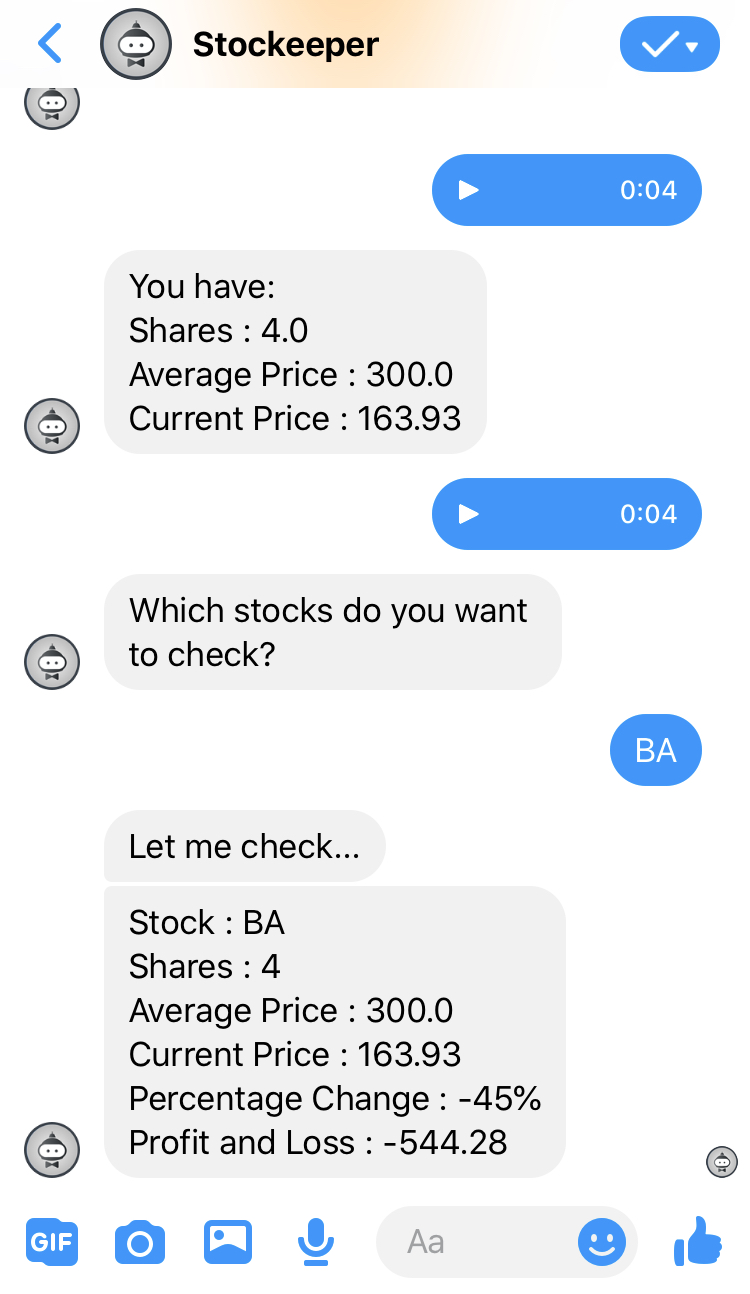Open the GIF picker
The width and height of the screenshot is (750, 1294).
[51, 1242]
